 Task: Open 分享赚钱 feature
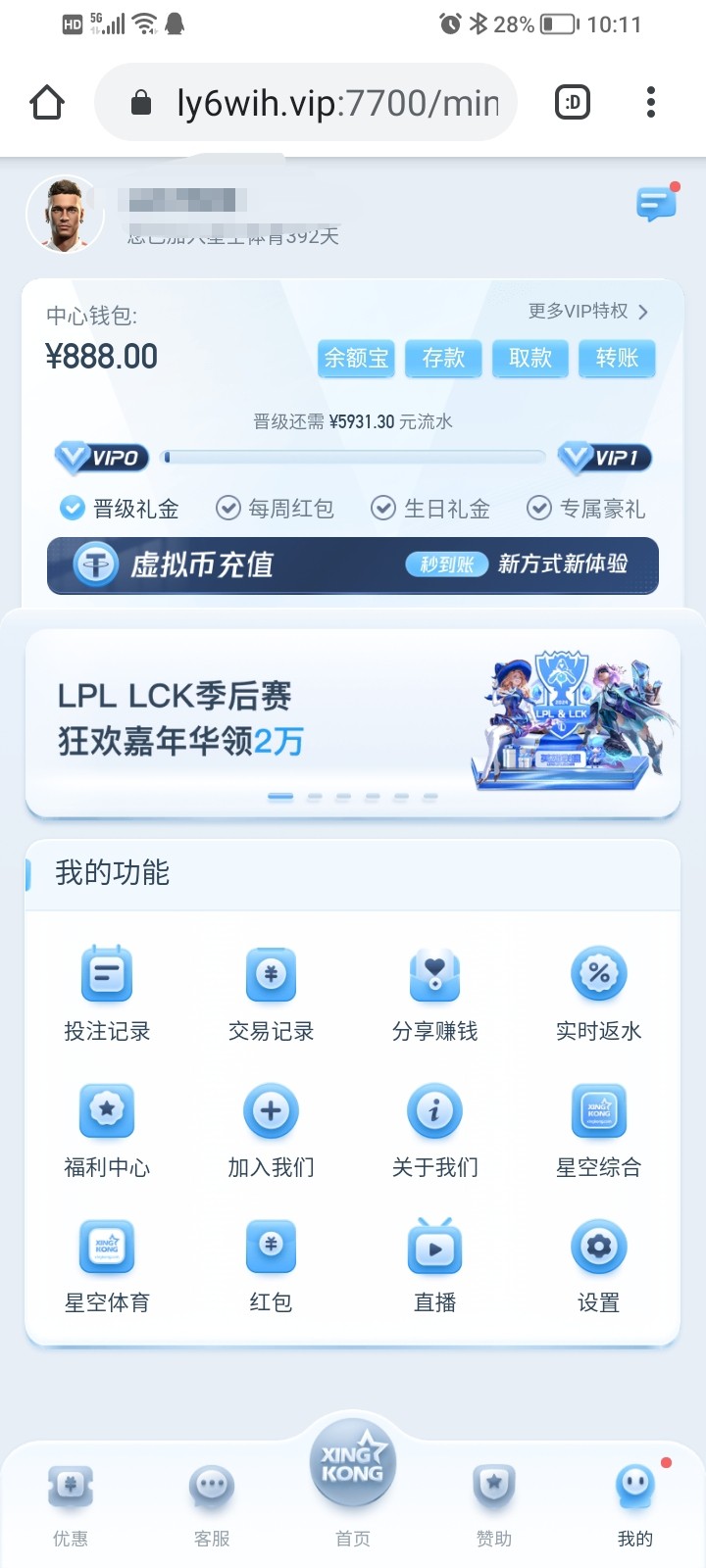pos(434,992)
